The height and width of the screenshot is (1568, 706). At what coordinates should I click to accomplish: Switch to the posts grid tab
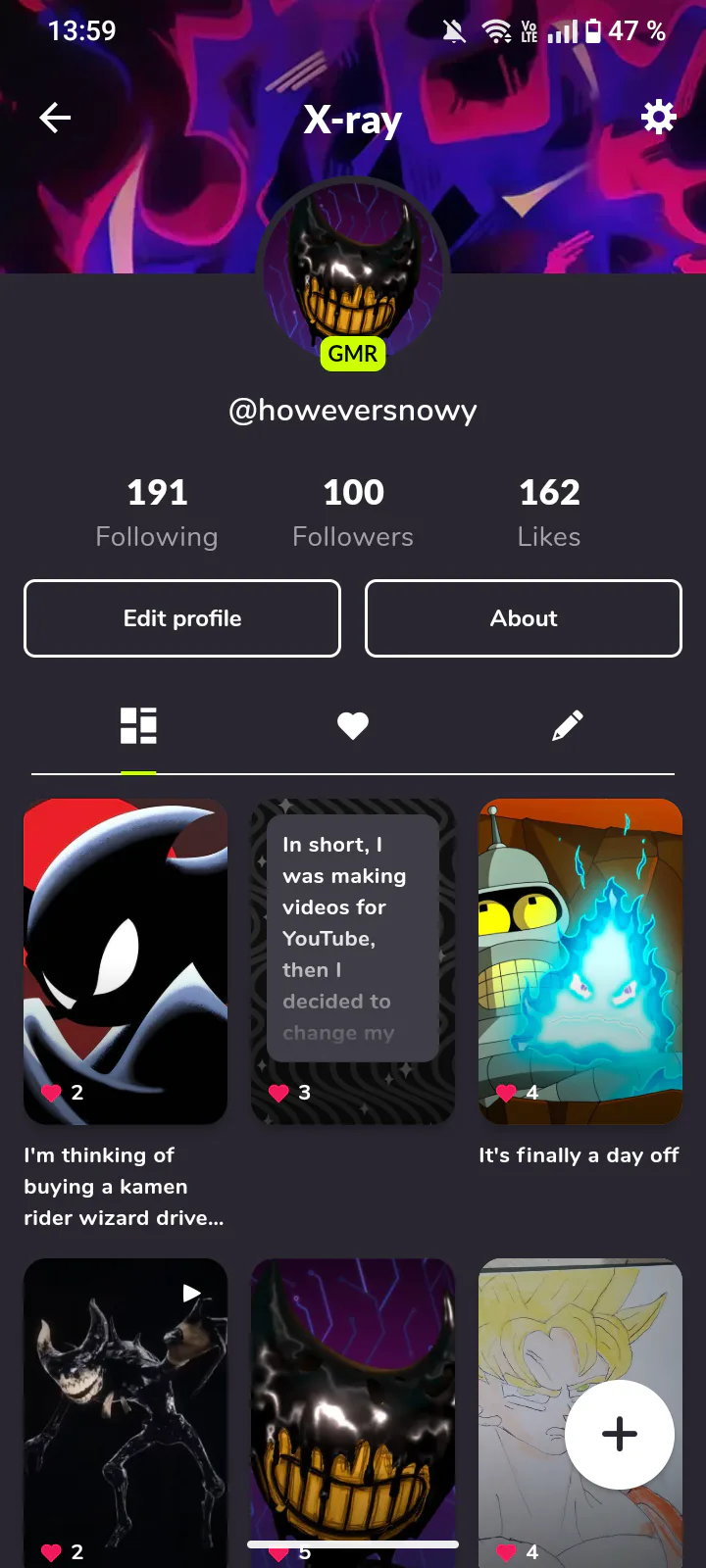pos(138,726)
